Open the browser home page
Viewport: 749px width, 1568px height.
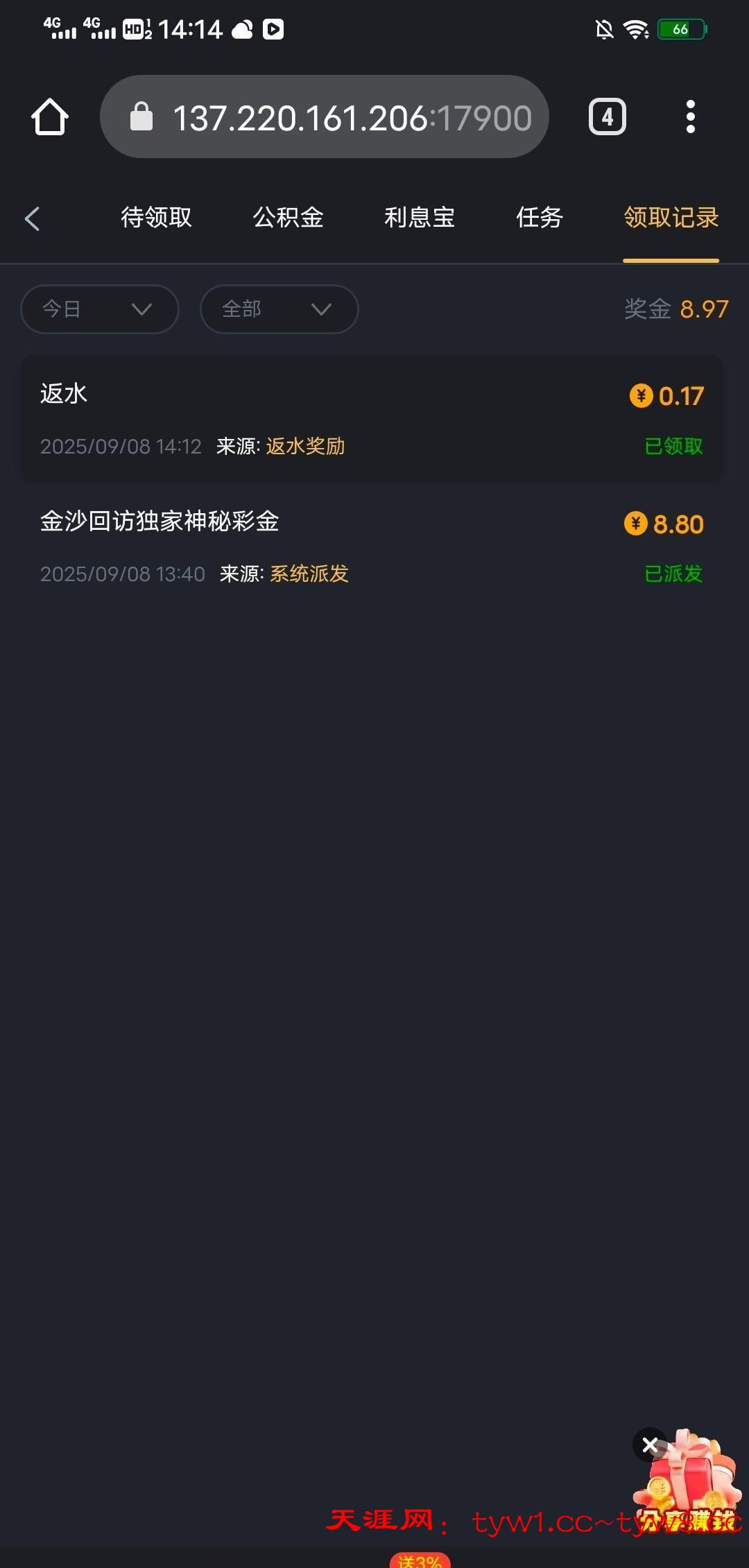pos(50,117)
